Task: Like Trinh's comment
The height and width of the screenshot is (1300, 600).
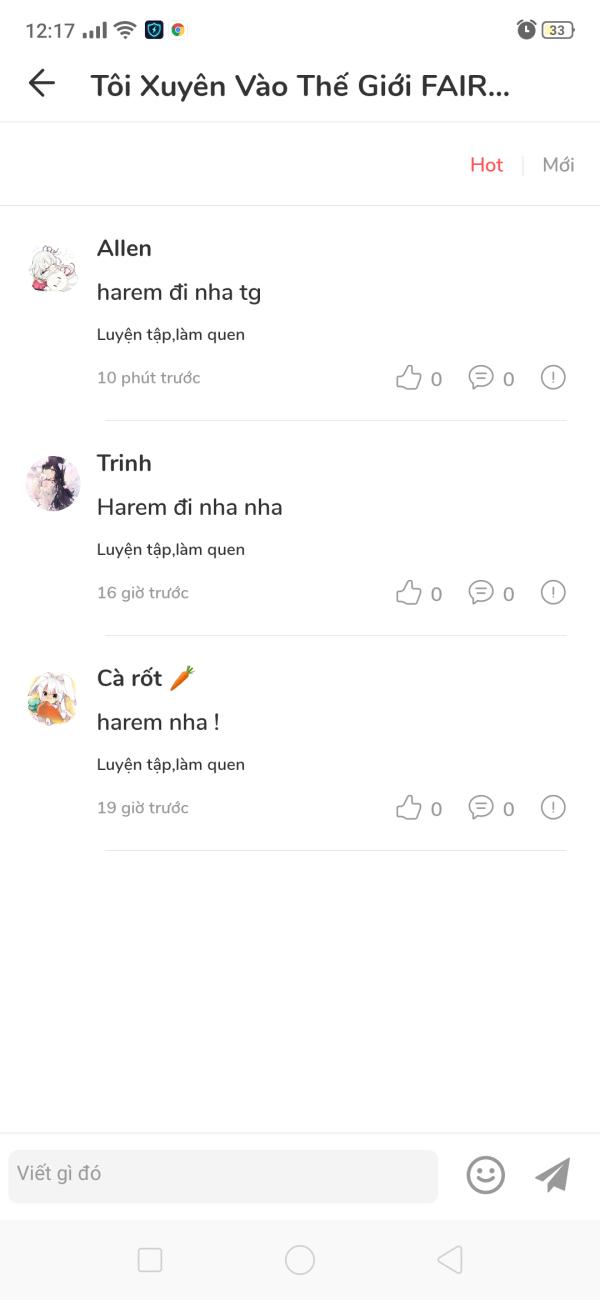Action: click(x=409, y=593)
